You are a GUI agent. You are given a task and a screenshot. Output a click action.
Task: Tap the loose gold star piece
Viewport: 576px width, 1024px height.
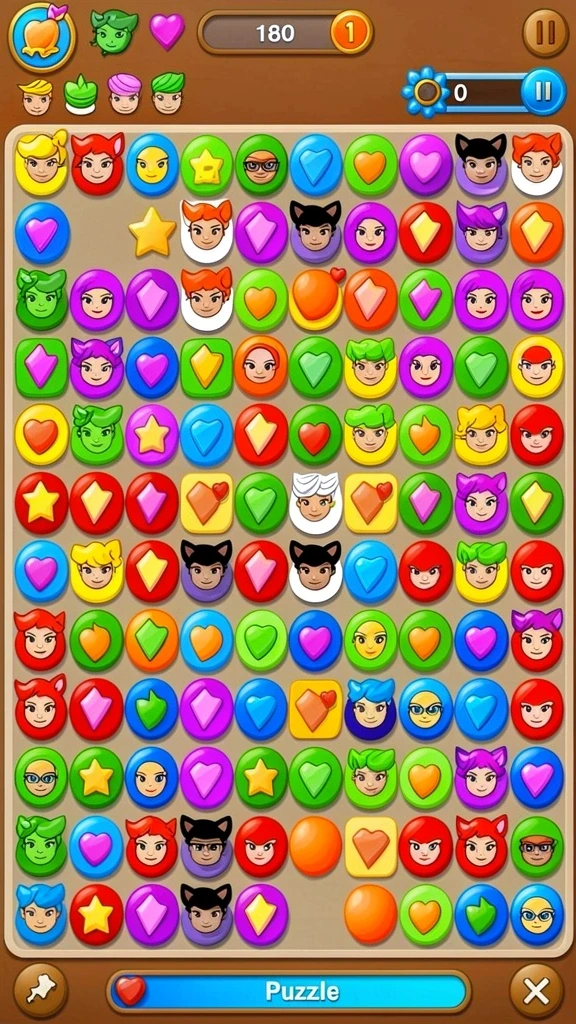(152, 231)
